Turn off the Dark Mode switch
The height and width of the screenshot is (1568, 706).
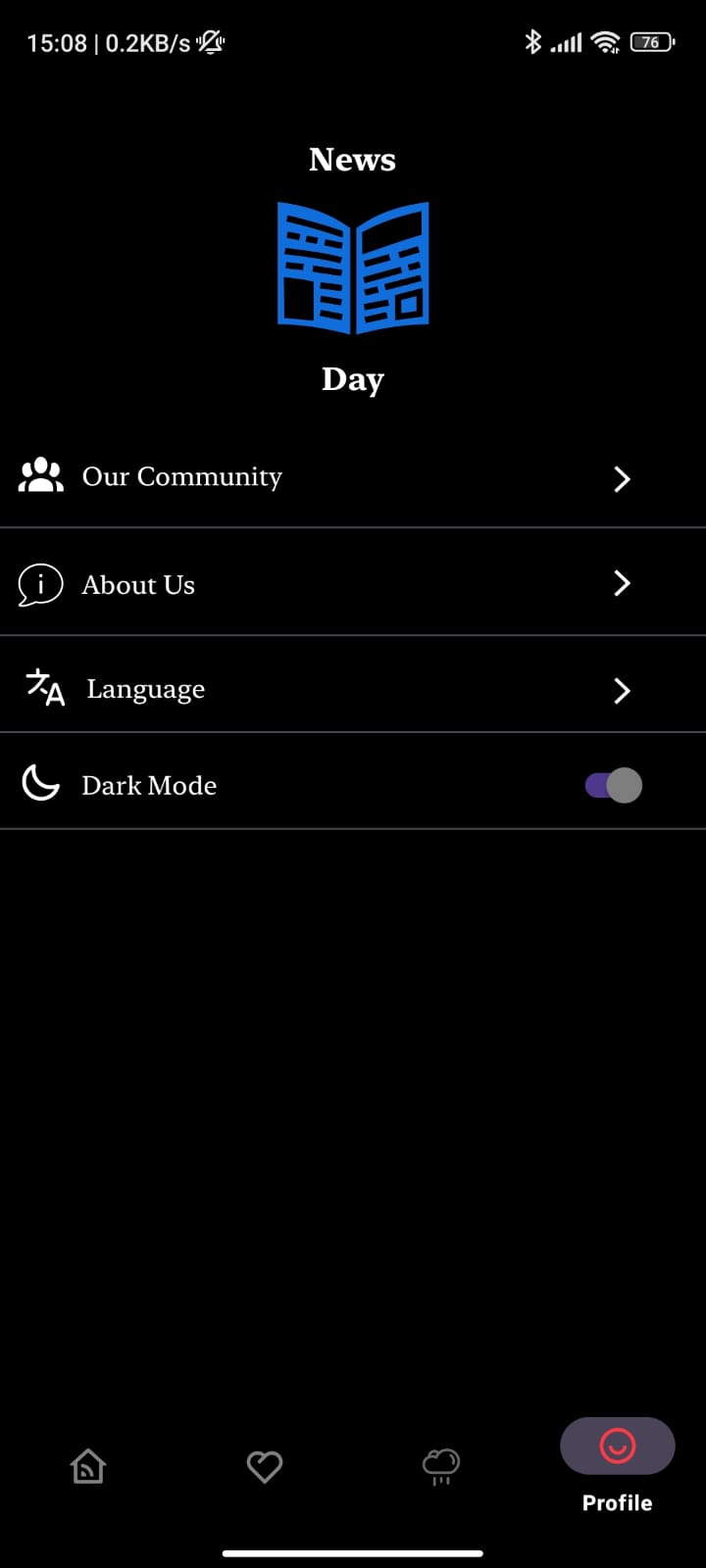click(614, 785)
